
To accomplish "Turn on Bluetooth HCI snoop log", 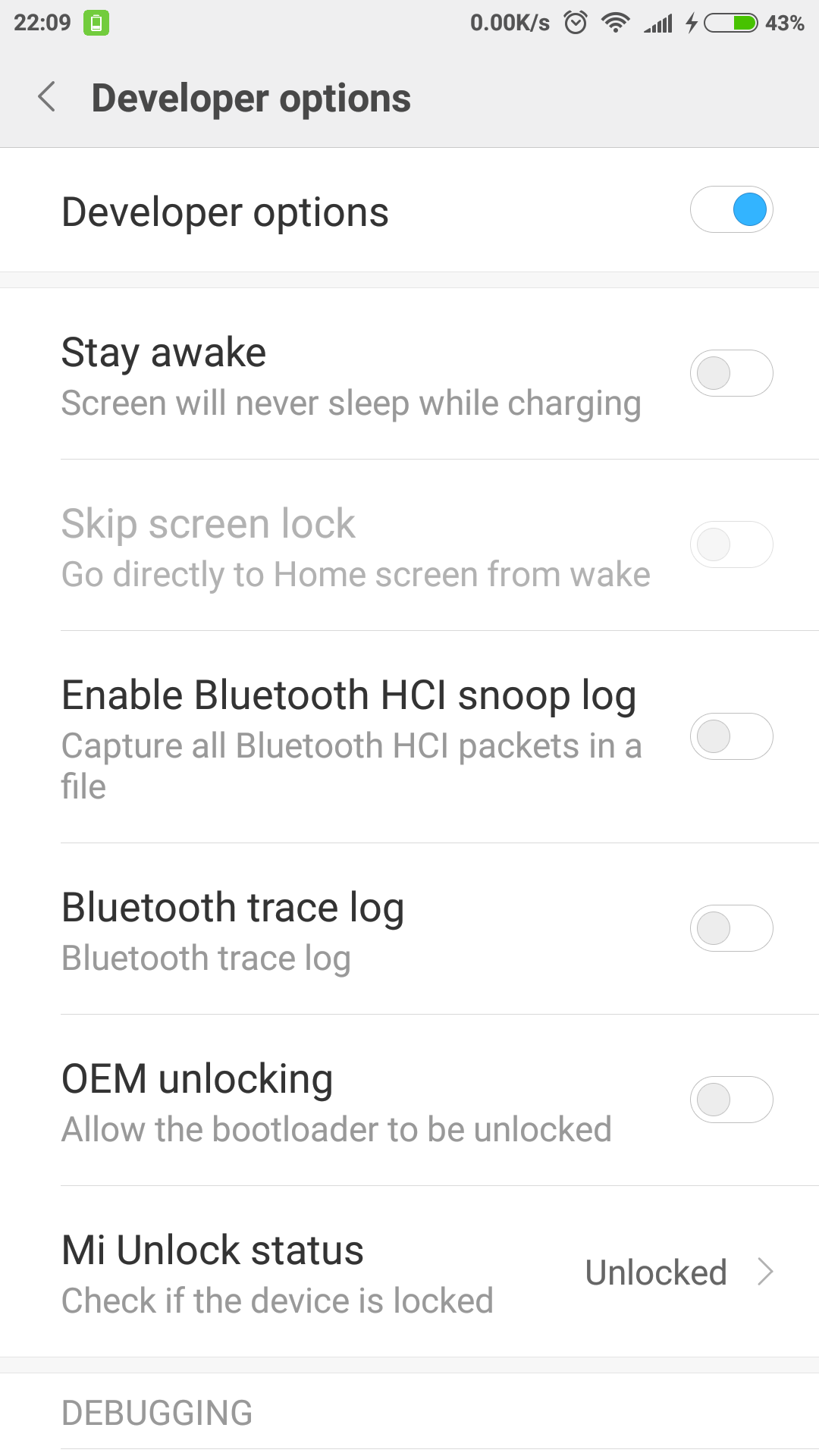I will pyautogui.click(x=731, y=736).
